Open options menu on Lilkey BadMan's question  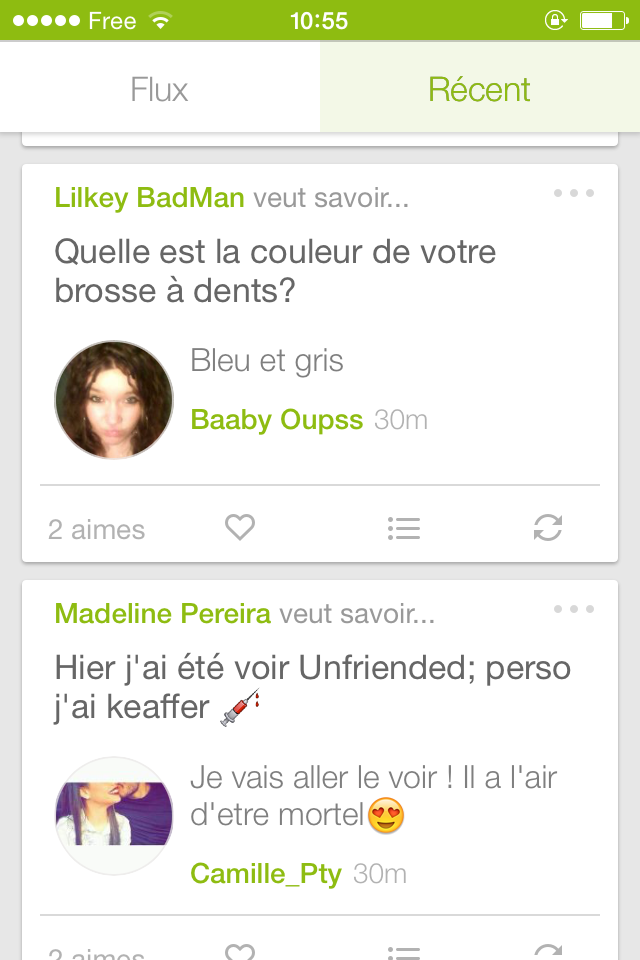tap(574, 193)
